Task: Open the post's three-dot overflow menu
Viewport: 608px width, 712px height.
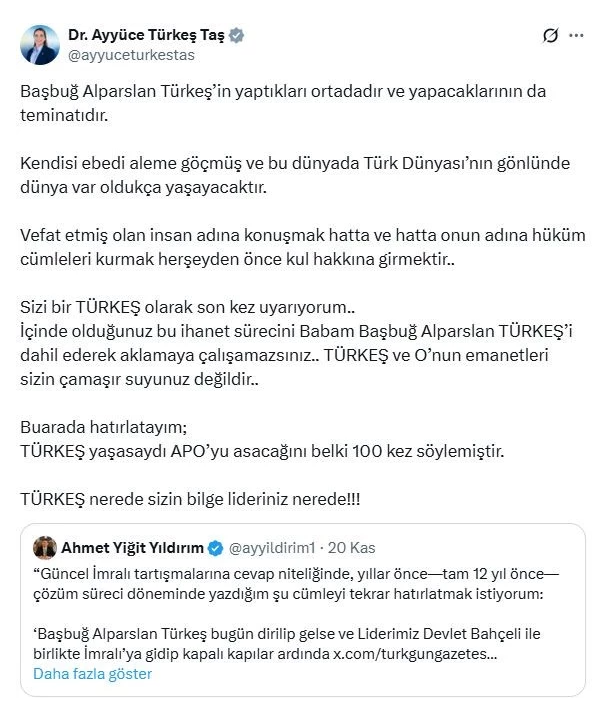Action: [577, 36]
